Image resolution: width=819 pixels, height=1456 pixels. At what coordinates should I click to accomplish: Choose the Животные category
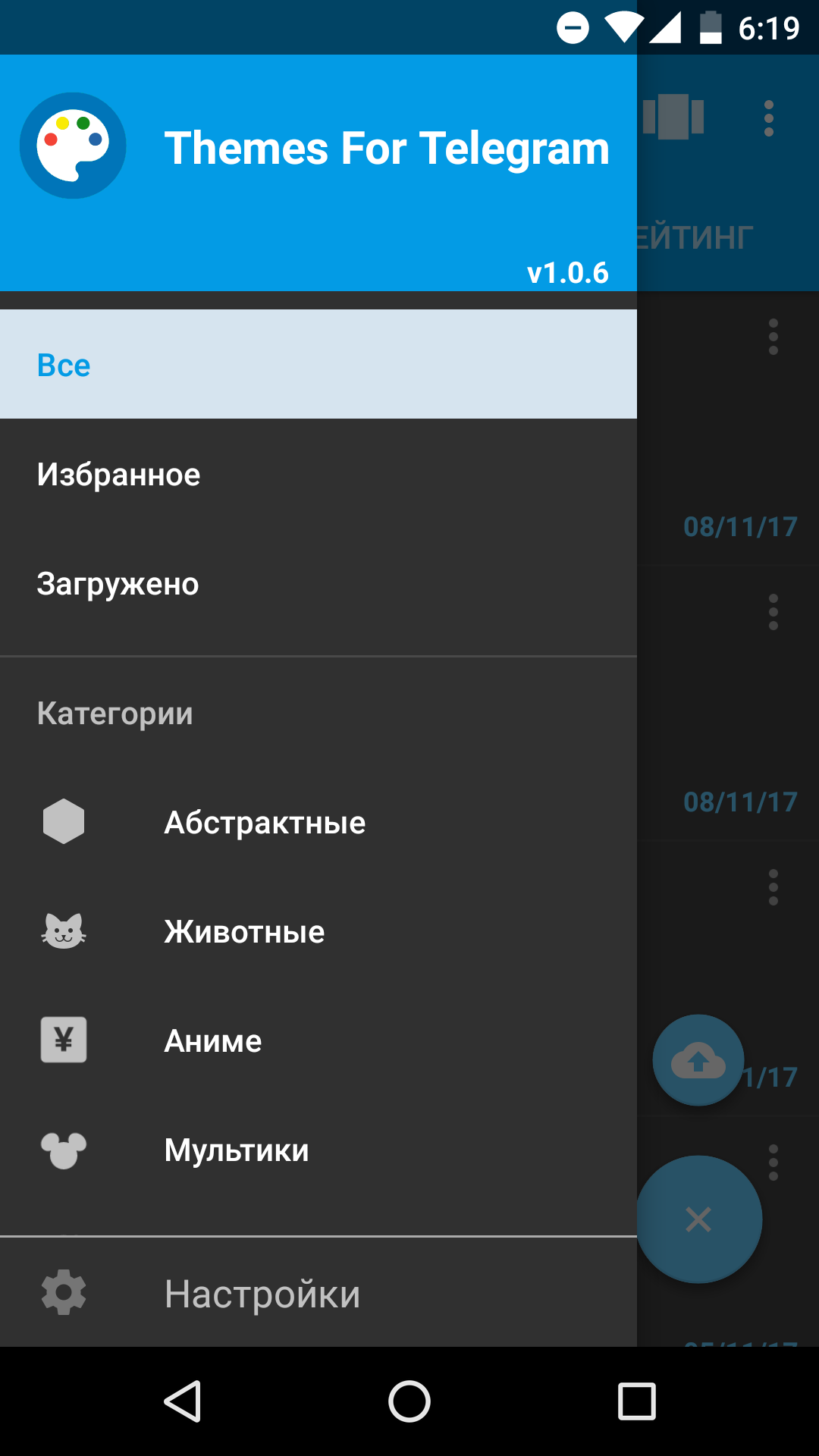click(318, 931)
